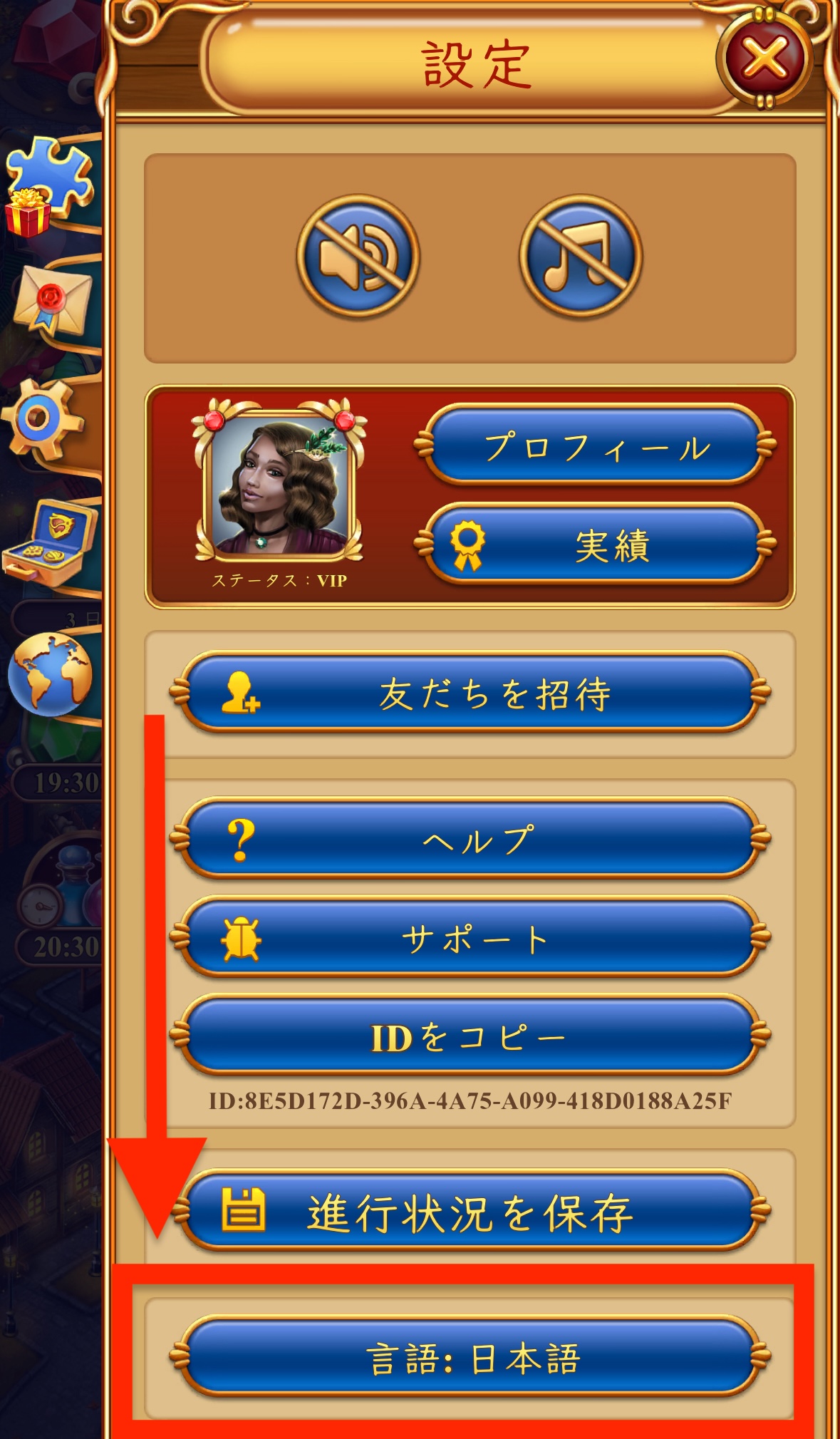Tap 進行状況を保存 to save progress
The image size is (840, 1439).
tap(470, 1213)
